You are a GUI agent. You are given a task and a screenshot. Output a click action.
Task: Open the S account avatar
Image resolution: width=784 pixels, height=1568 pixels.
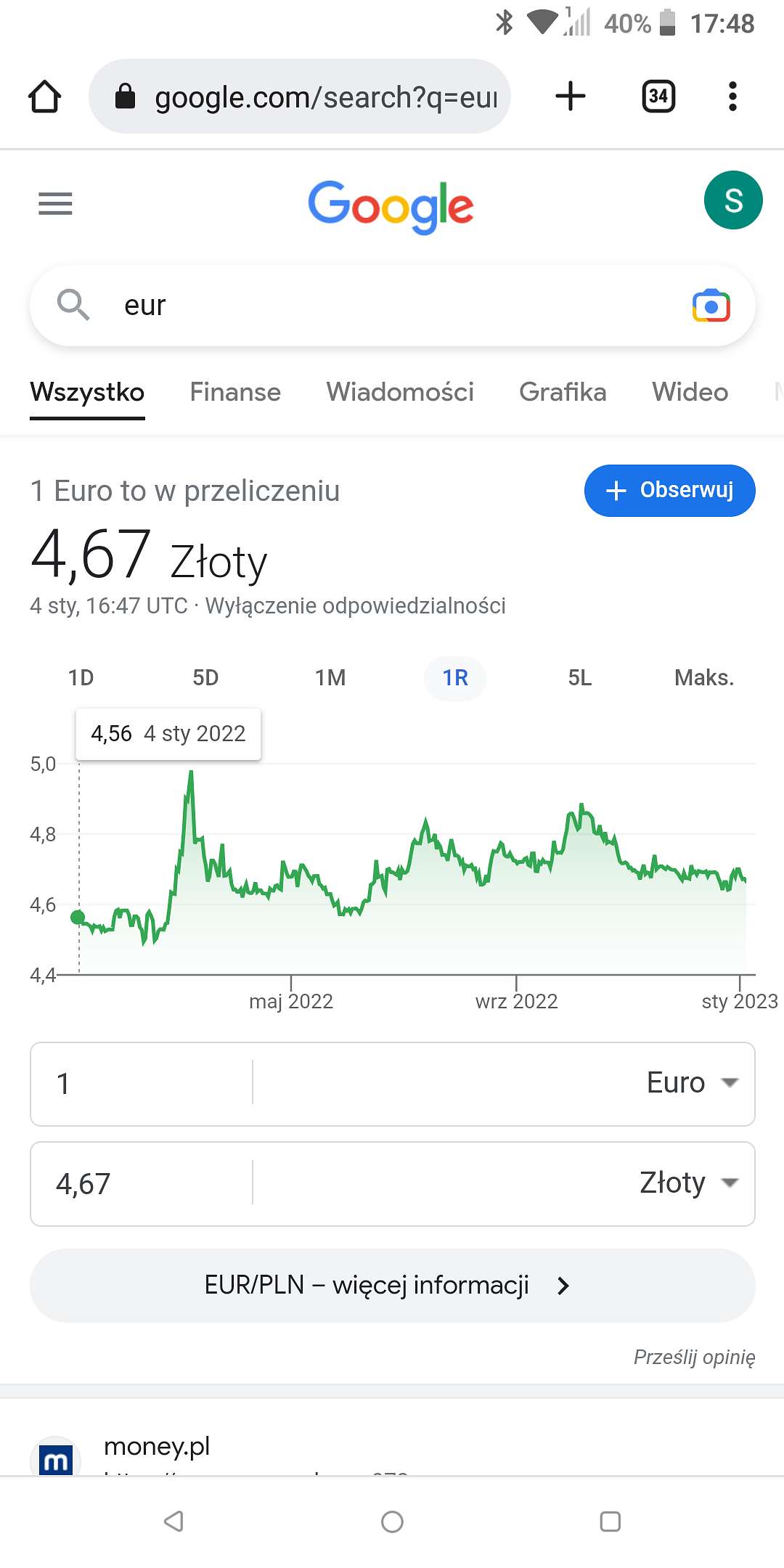pyautogui.click(x=733, y=200)
